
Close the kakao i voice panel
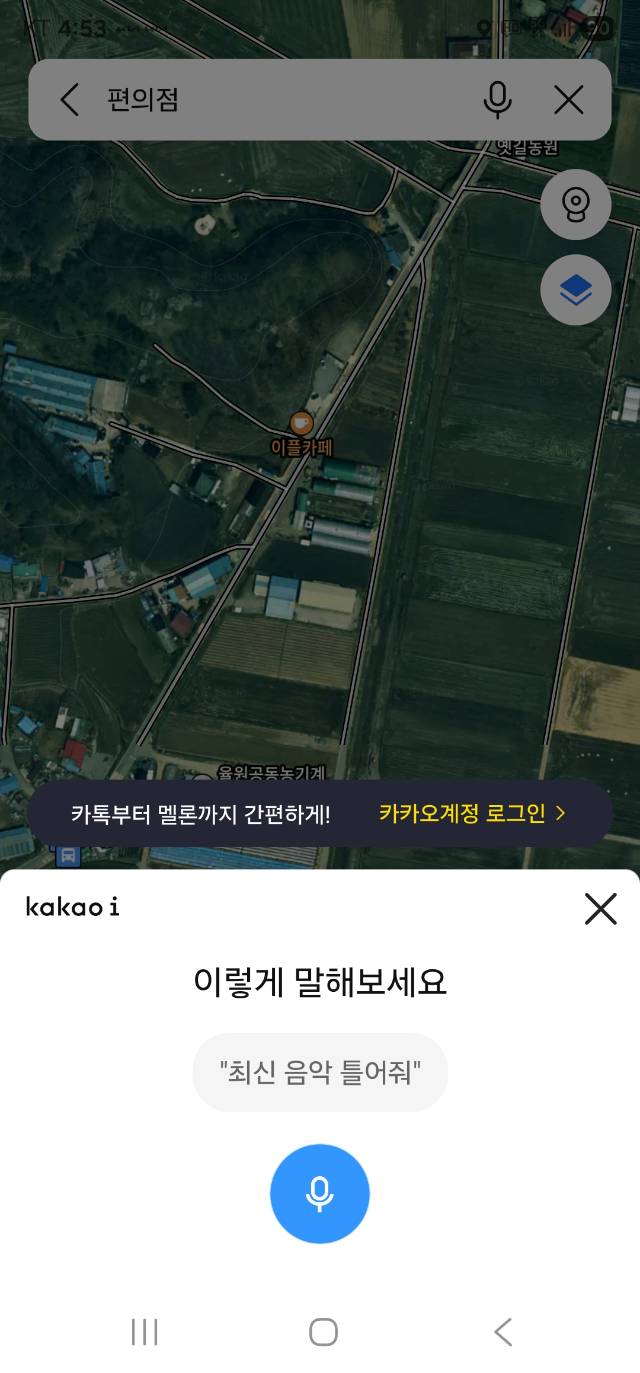[x=600, y=908]
